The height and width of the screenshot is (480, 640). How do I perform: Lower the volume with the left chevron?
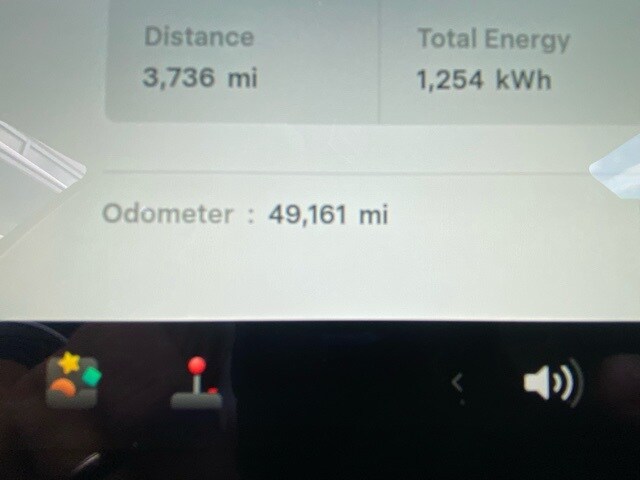point(459,382)
